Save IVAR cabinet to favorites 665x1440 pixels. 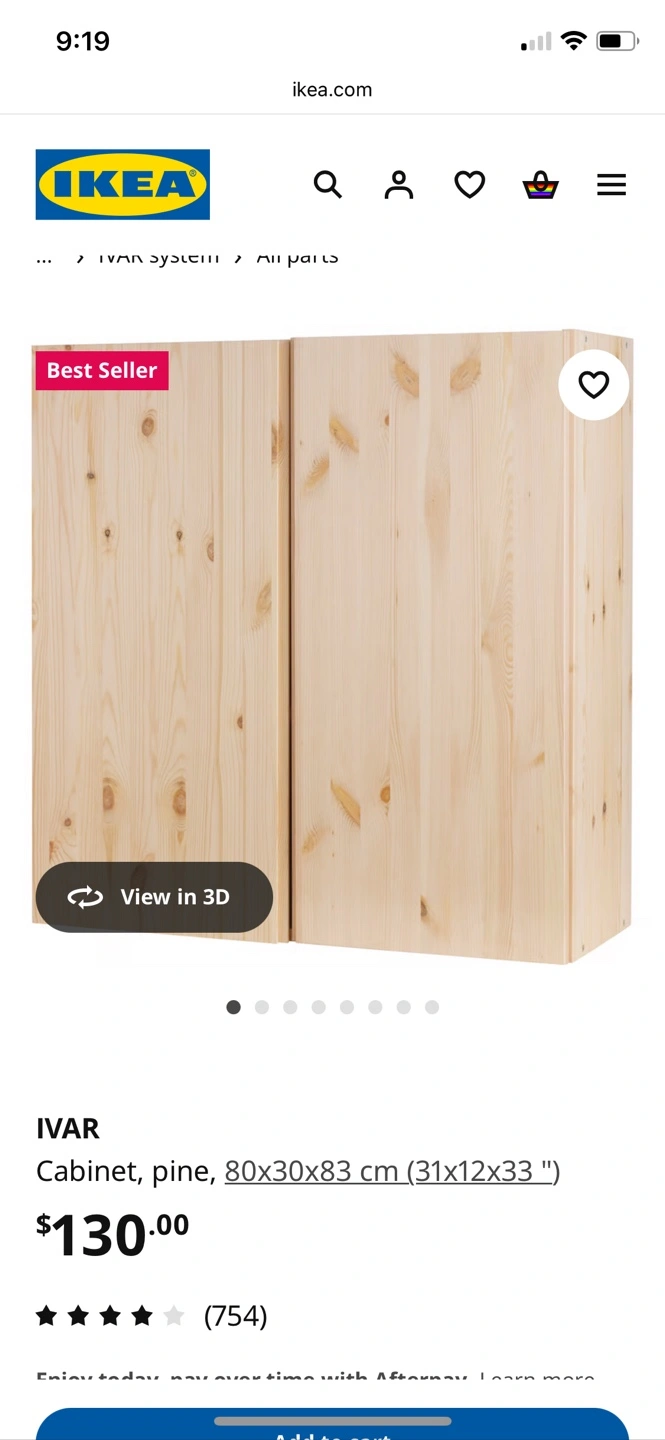tap(594, 384)
